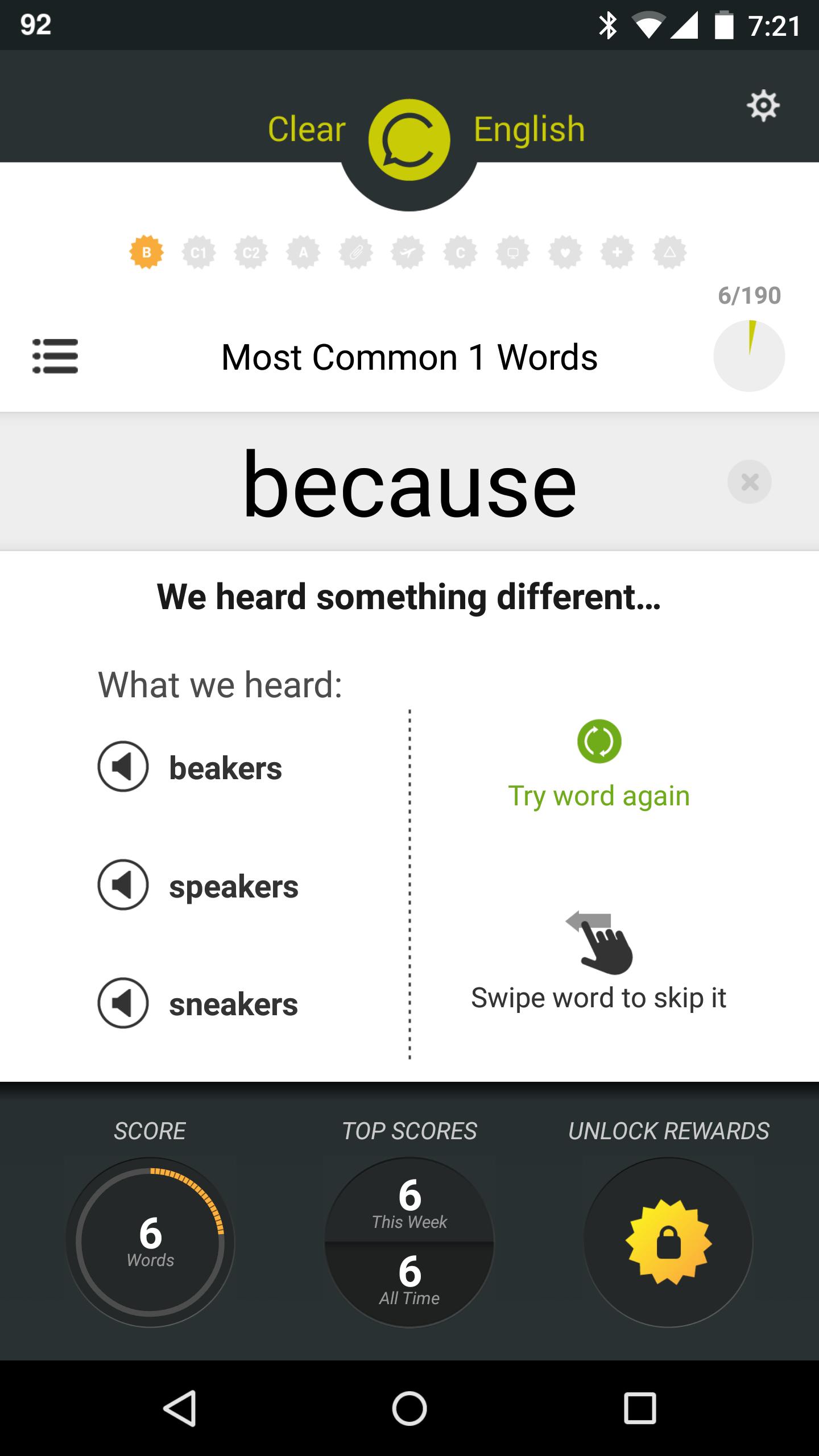Open the word list menu
This screenshot has width=819, height=1456.
pyautogui.click(x=55, y=357)
